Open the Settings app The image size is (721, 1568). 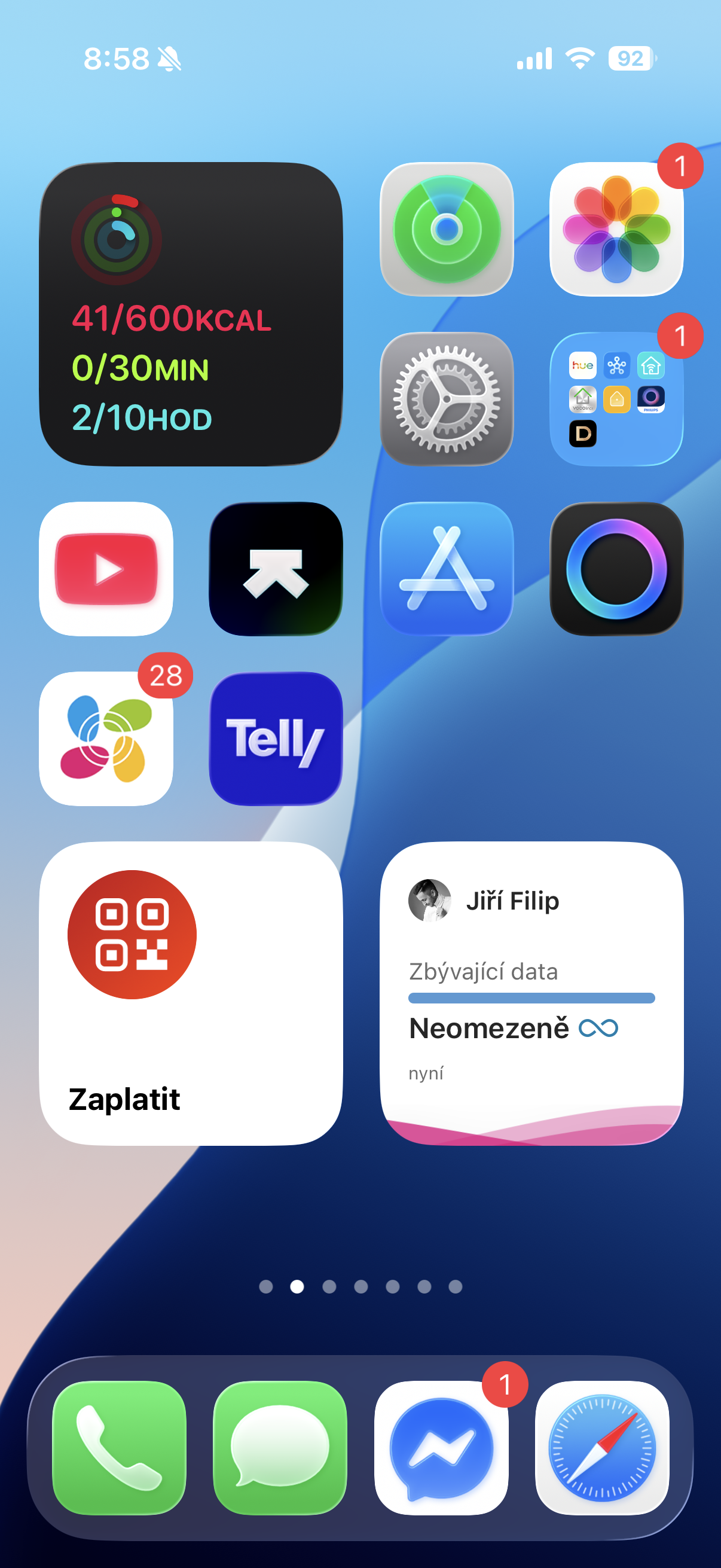tap(447, 399)
